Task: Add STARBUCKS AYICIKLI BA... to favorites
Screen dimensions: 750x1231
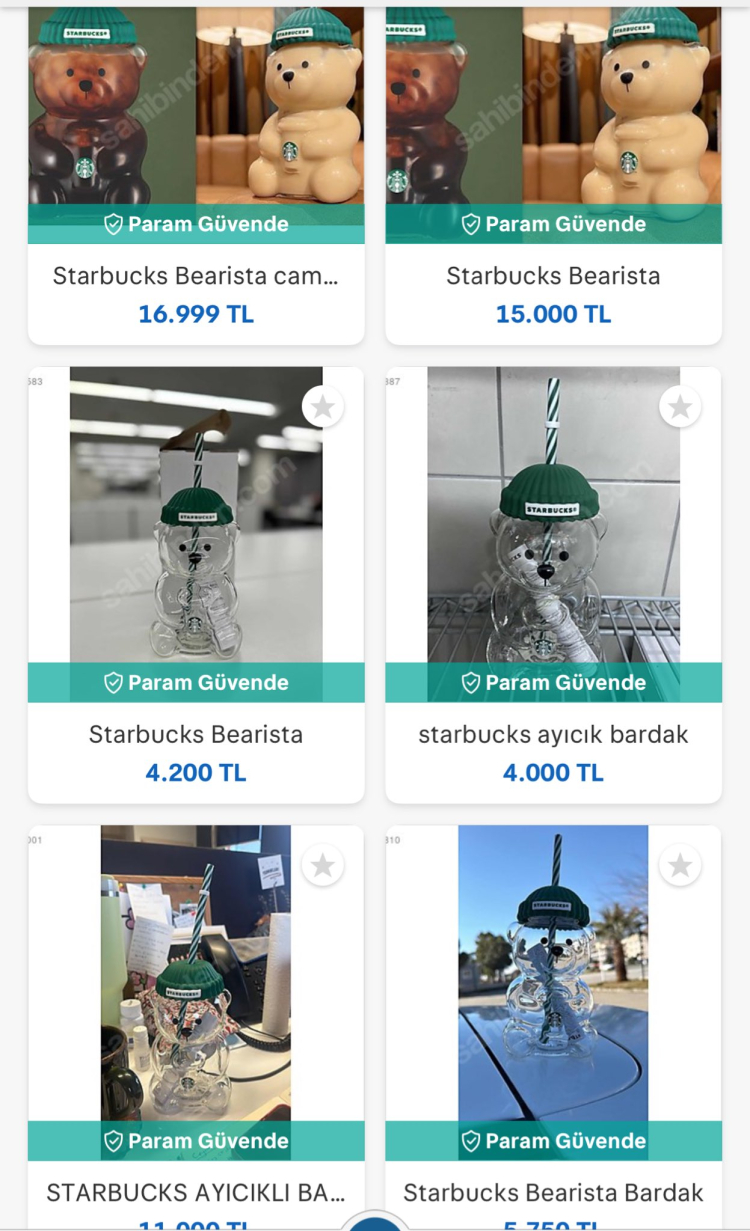Action: pos(322,865)
